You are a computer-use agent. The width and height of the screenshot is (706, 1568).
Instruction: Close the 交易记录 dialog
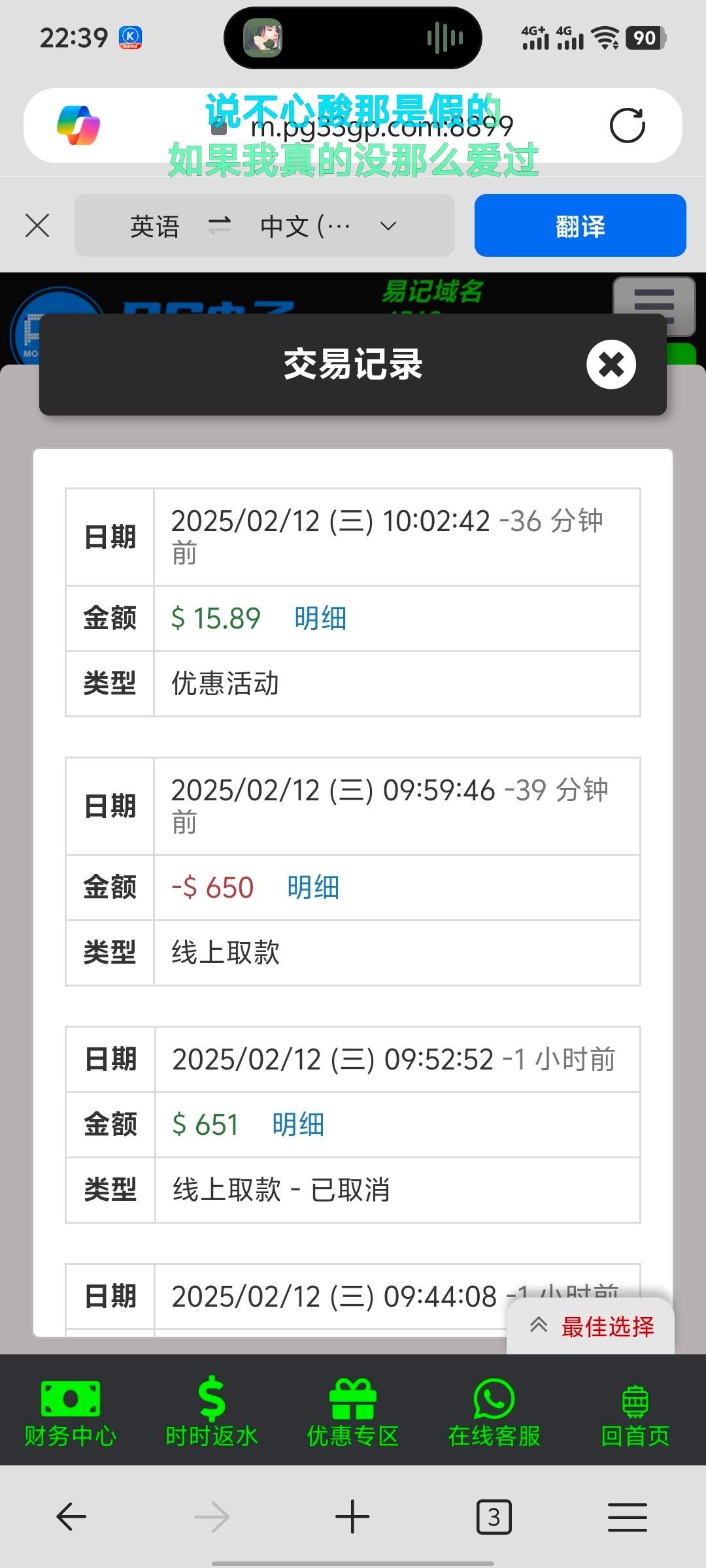tap(611, 365)
